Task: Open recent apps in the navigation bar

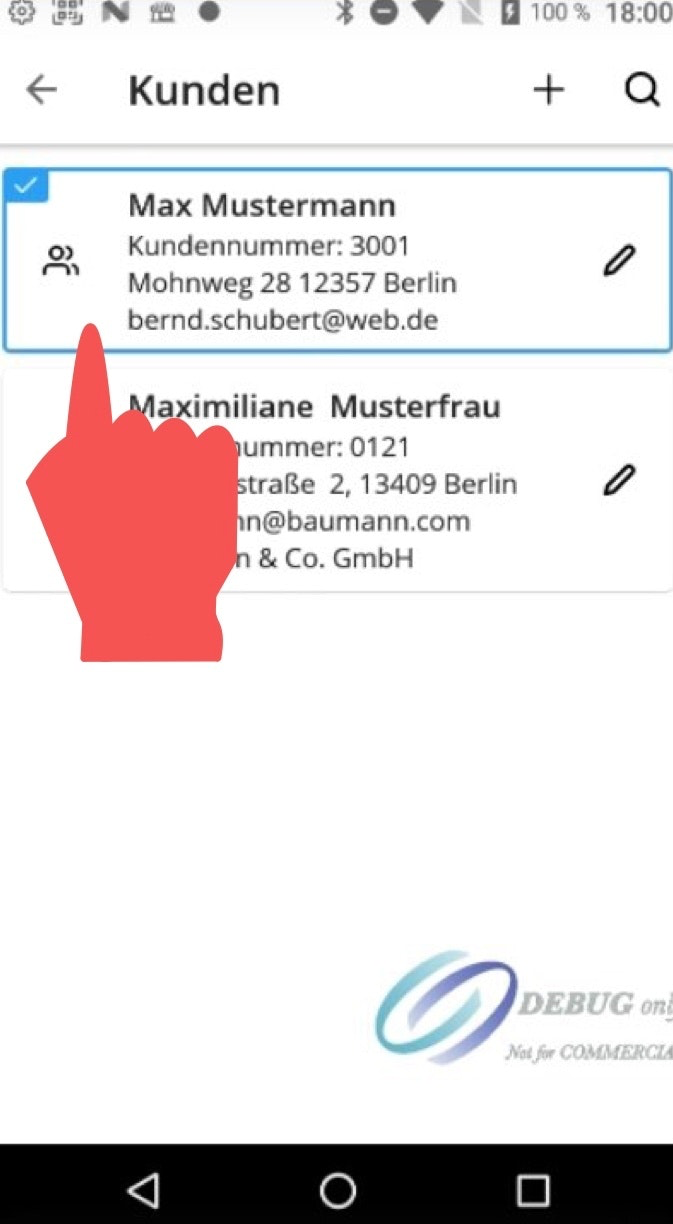Action: pyautogui.click(x=532, y=1190)
